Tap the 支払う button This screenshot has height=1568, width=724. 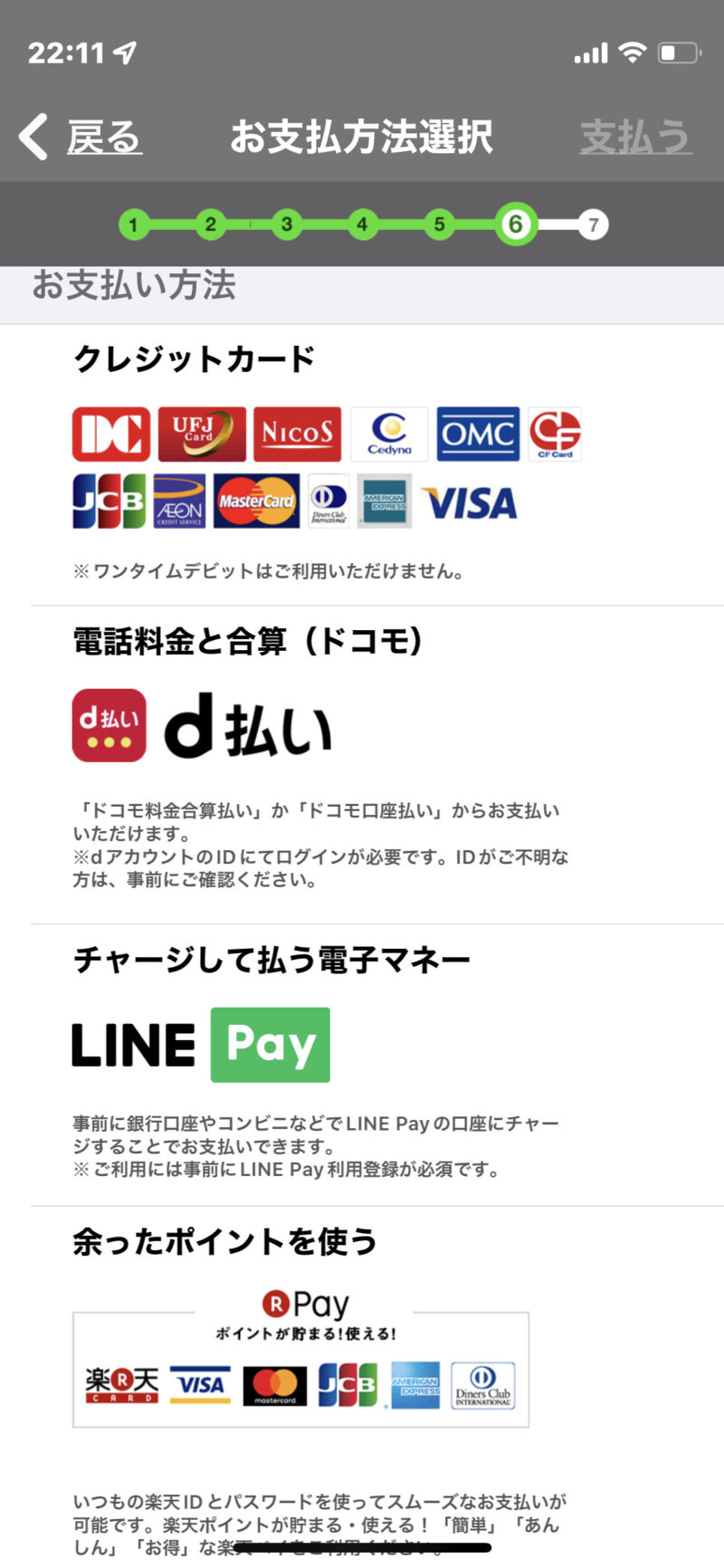(635, 138)
